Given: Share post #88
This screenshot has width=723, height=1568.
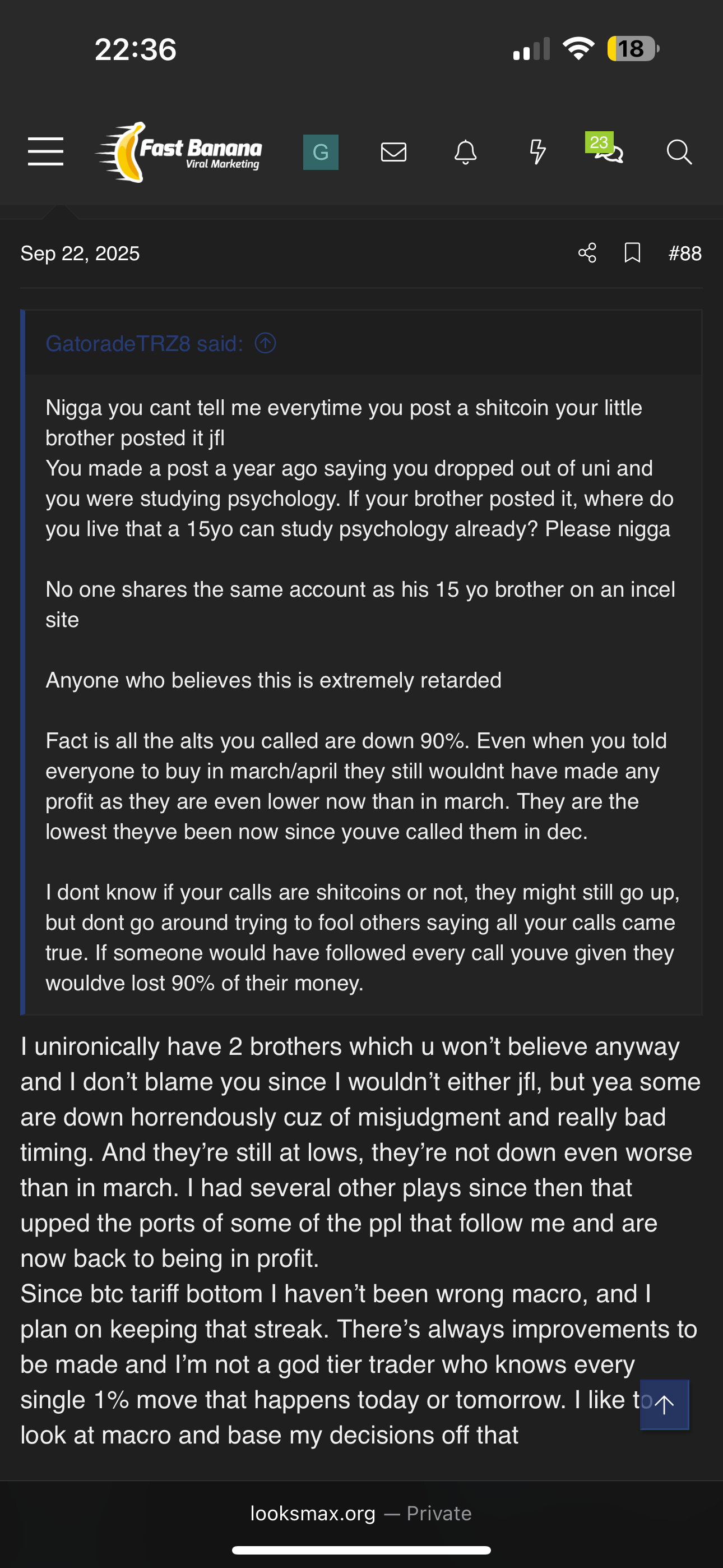Looking at the screenshot, I should click(x=587, y=252).
